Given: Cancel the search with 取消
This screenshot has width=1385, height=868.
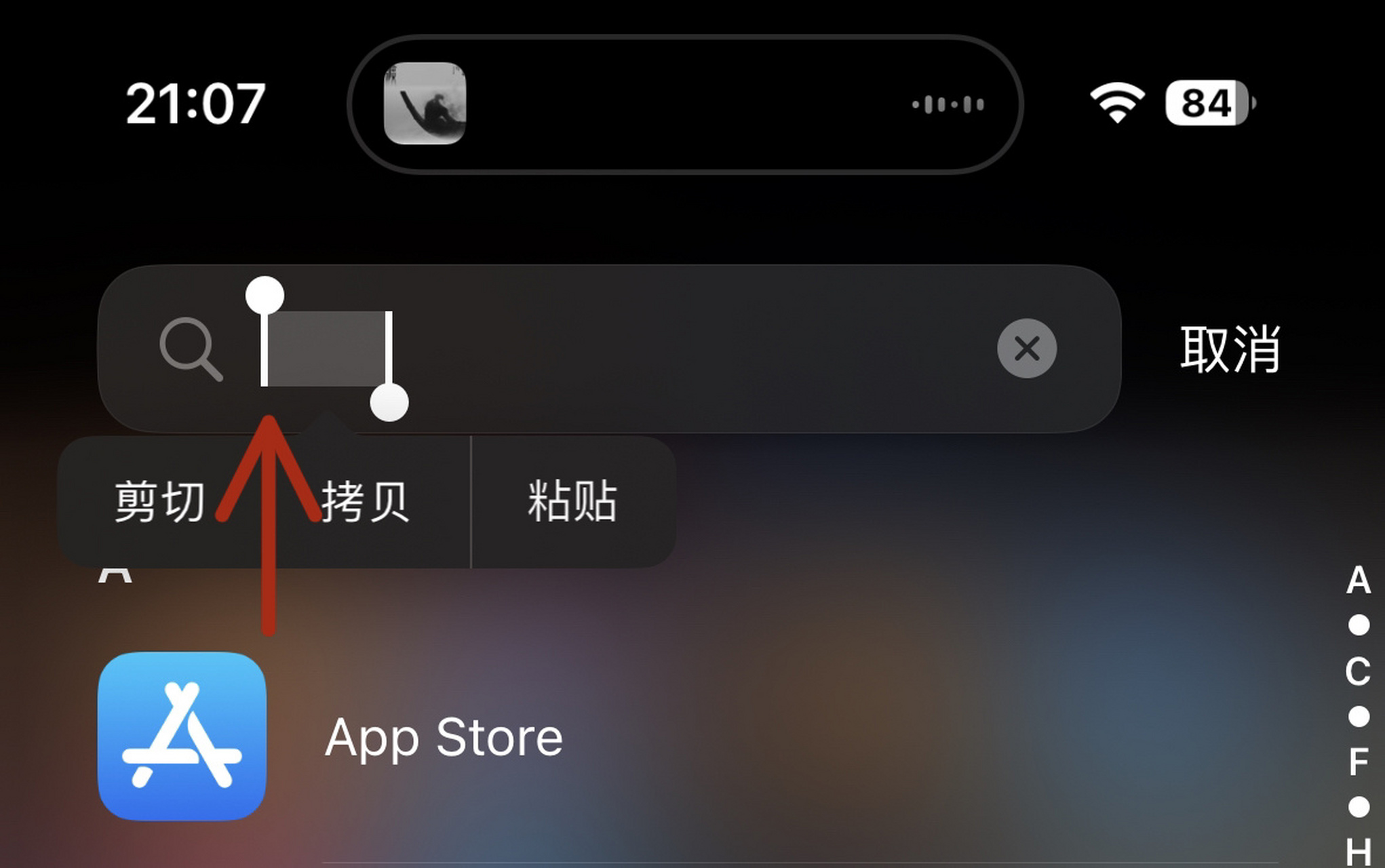Looking at the screenshot, I should click(x=1230, y=350).
